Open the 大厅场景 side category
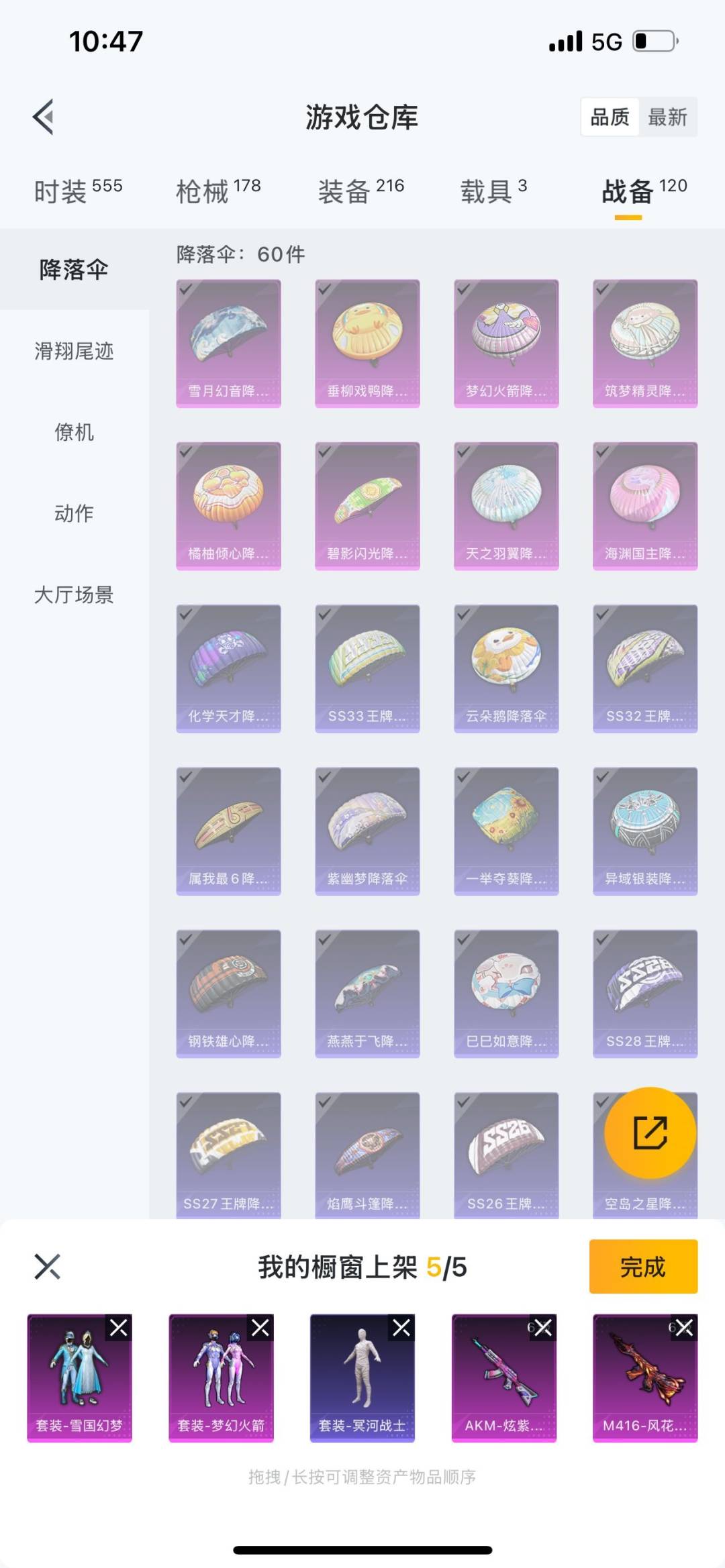725x1568 pixels. pyautogui.click(x=74, y=594)
